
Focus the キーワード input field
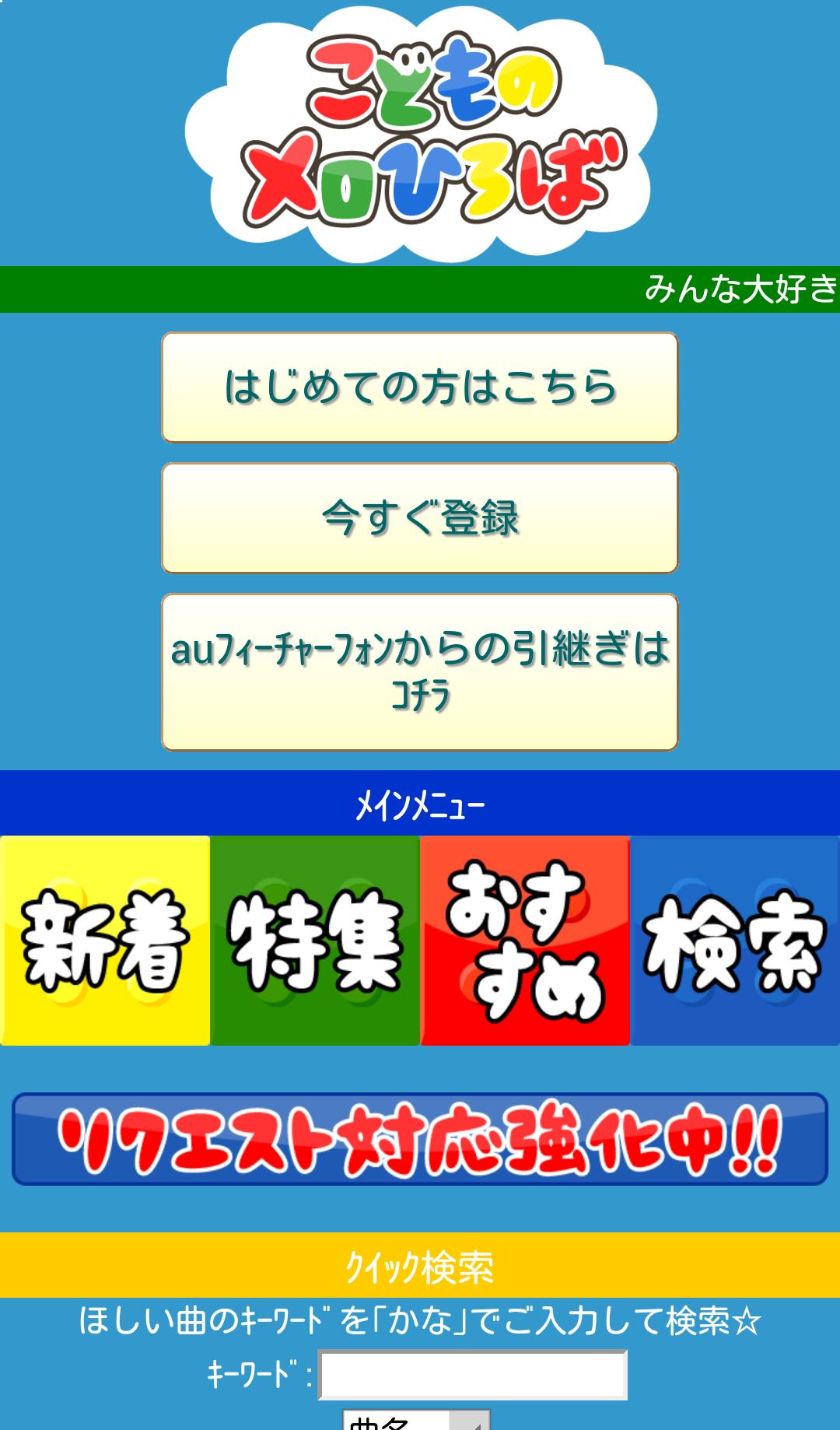[473, 1375]
